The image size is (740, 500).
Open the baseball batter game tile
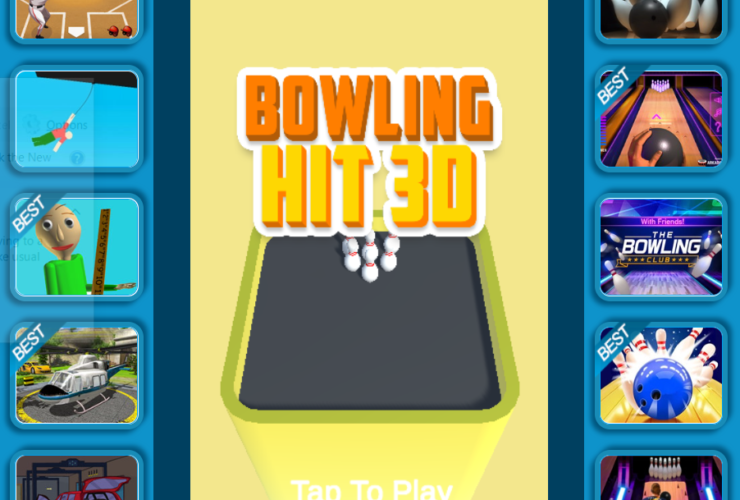[x=77, y=18]
